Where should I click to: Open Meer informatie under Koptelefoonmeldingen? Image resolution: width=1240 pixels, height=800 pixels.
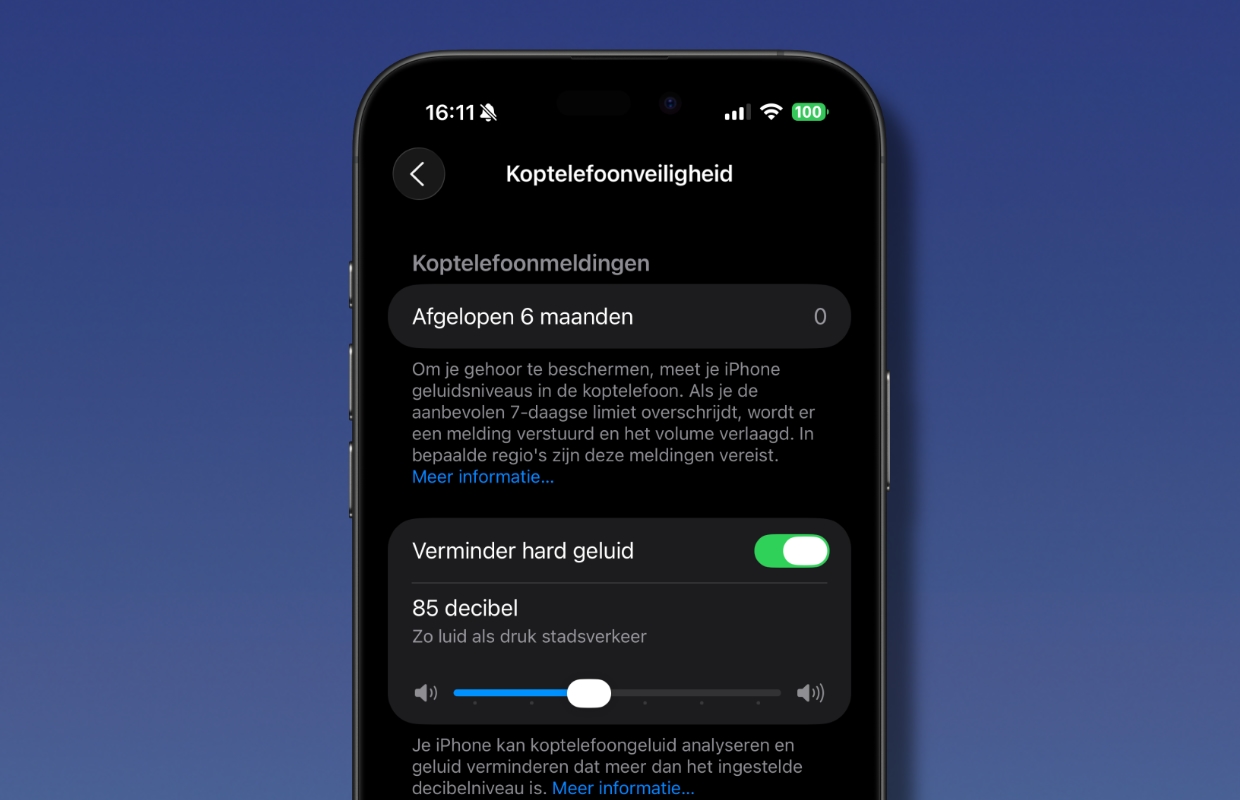[483, 477]
